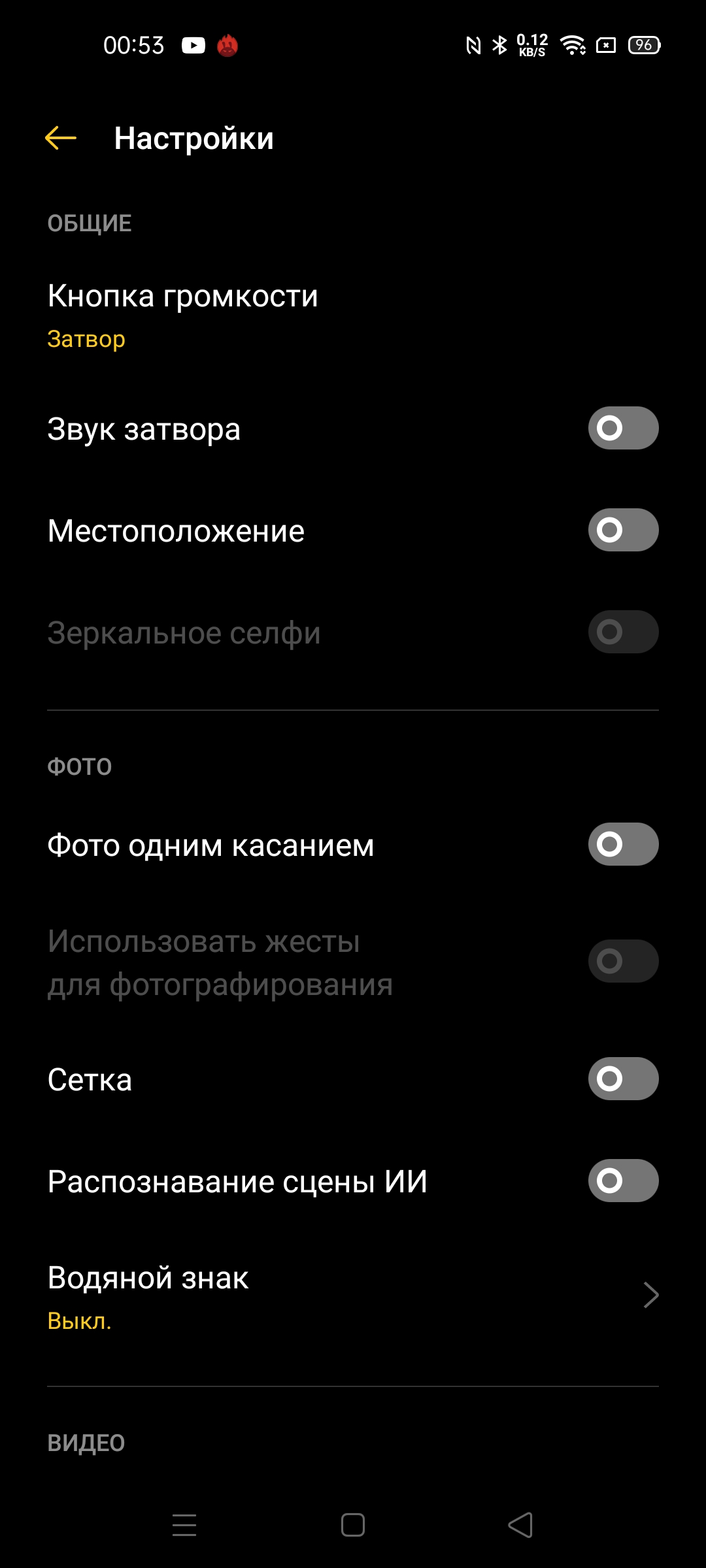The width and height of the screenshot is (706, 1568).
Task: Enable Фото одним касанием
Action: click(x=623, y=844)
